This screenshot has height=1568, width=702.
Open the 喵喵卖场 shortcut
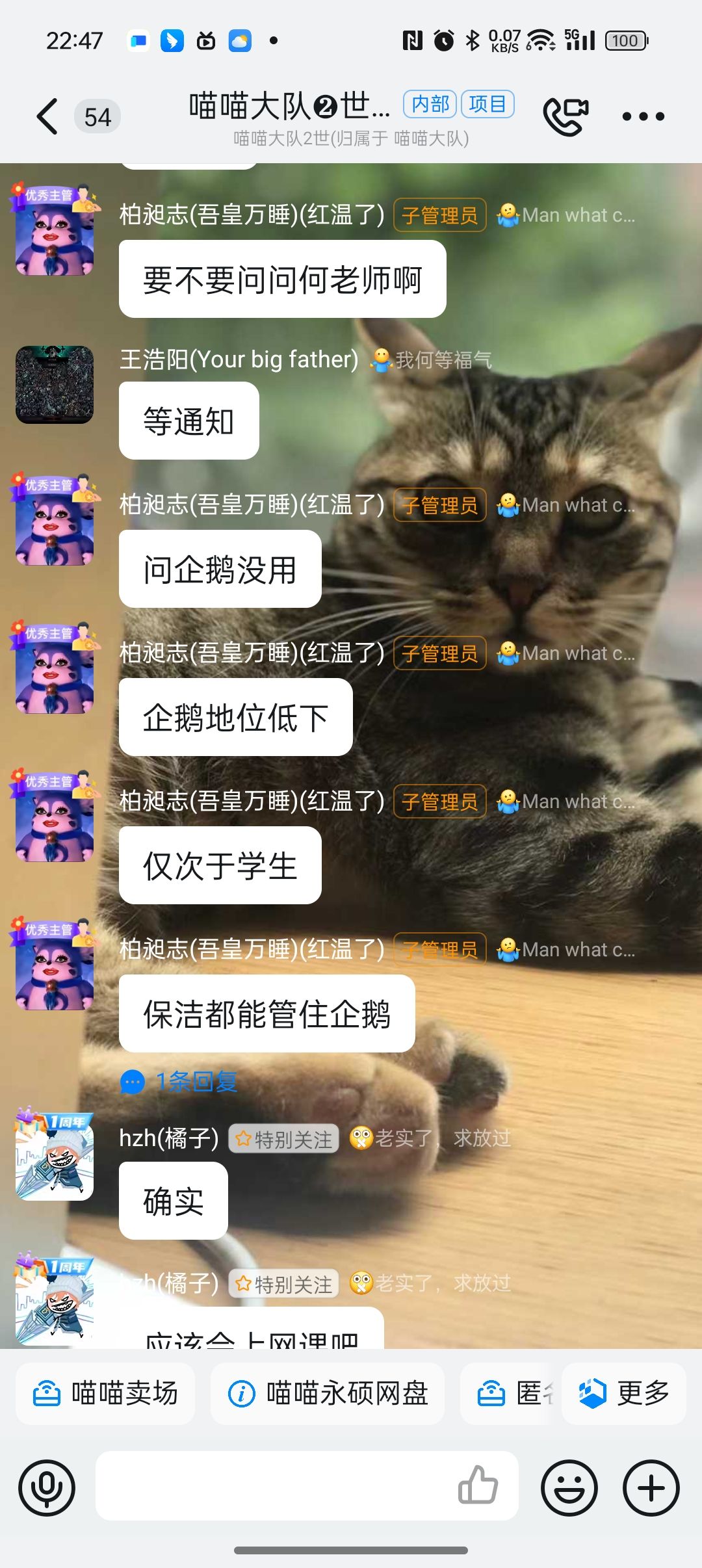pos(105,1394)
